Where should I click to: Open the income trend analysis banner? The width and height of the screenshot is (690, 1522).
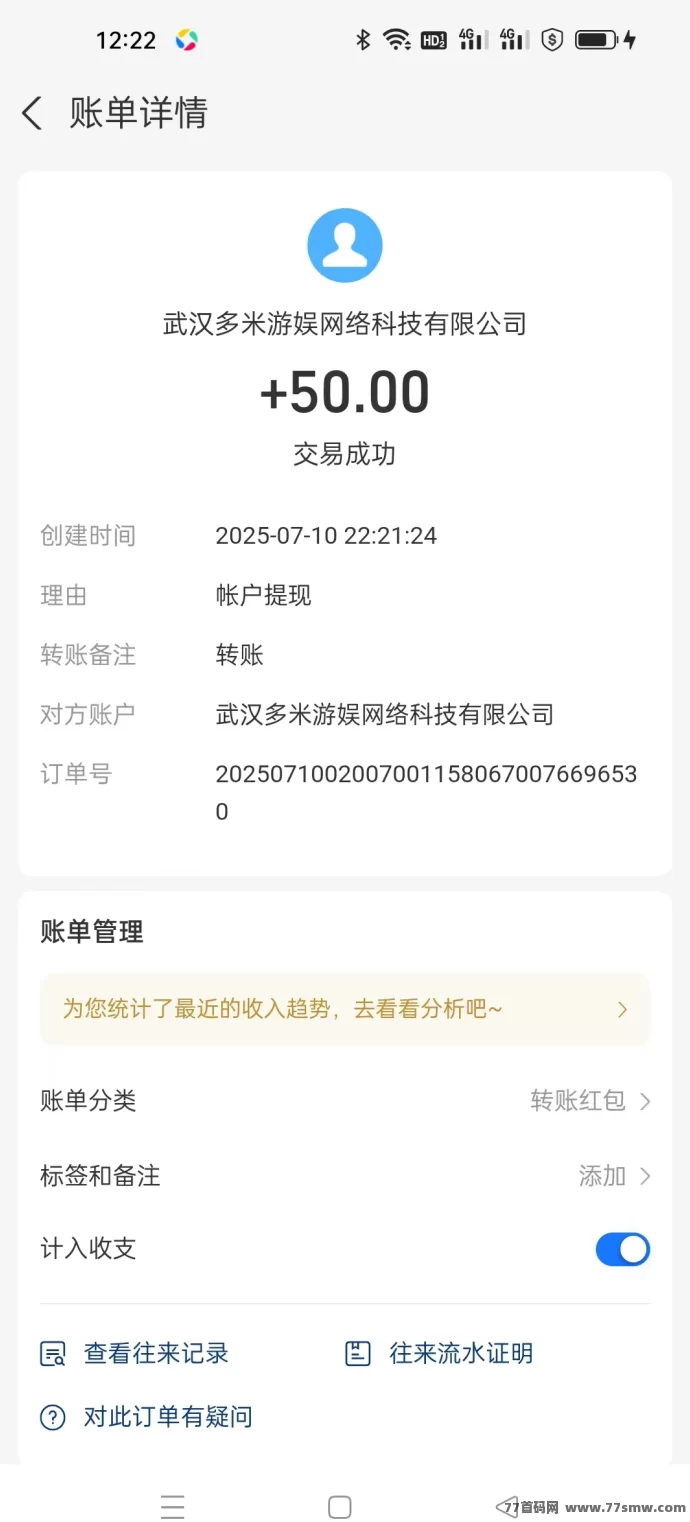tap(344, 1009)
